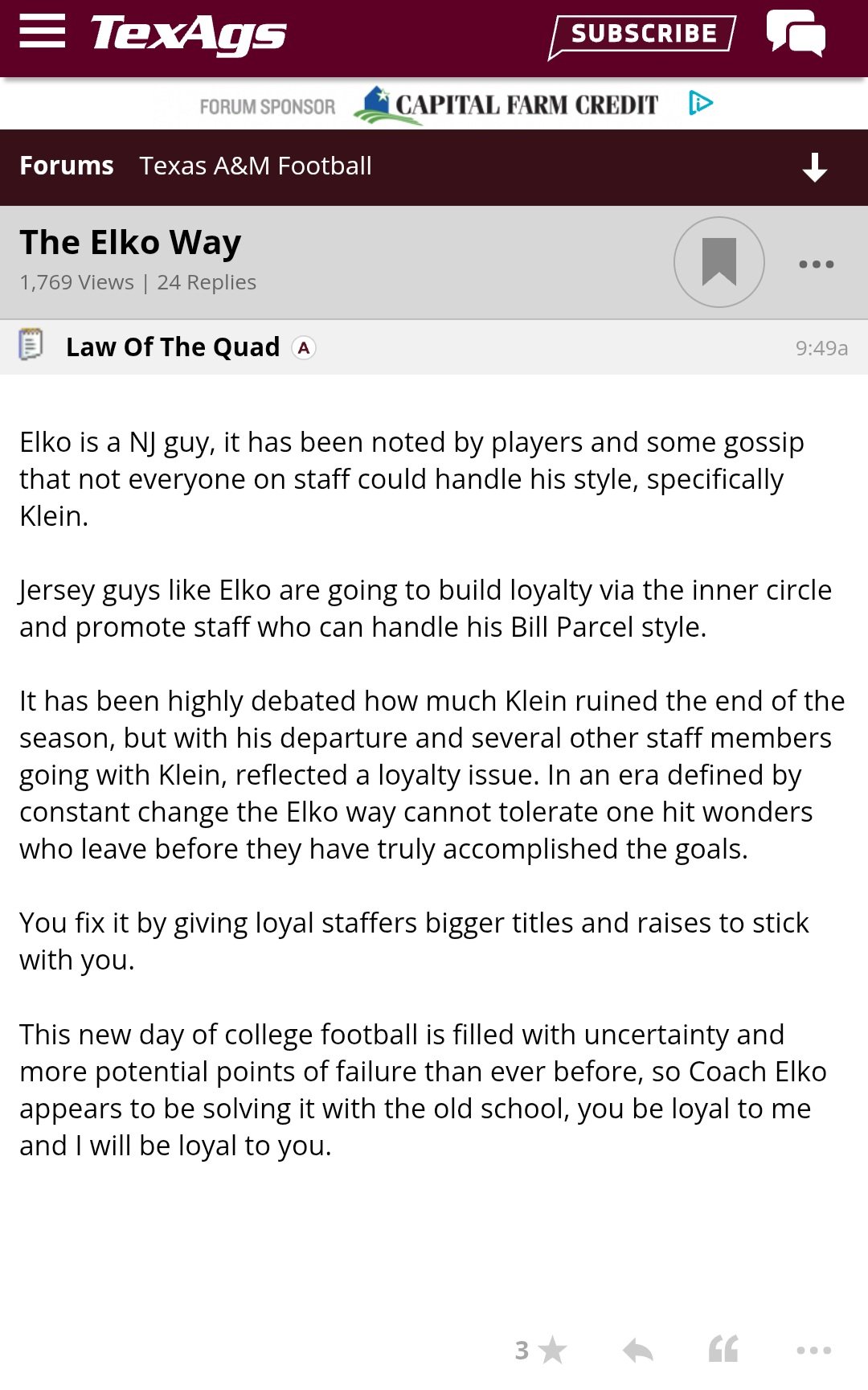Jump down with the arrow icon
This screenshot has height=1390, width=868.
pyautogui.click(x=814, y=167)
